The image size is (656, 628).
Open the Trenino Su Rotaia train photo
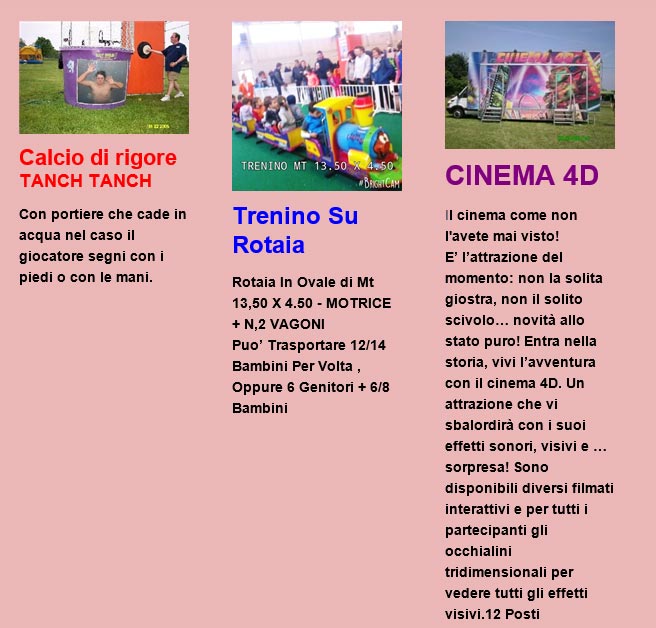[x=317, y=106]
